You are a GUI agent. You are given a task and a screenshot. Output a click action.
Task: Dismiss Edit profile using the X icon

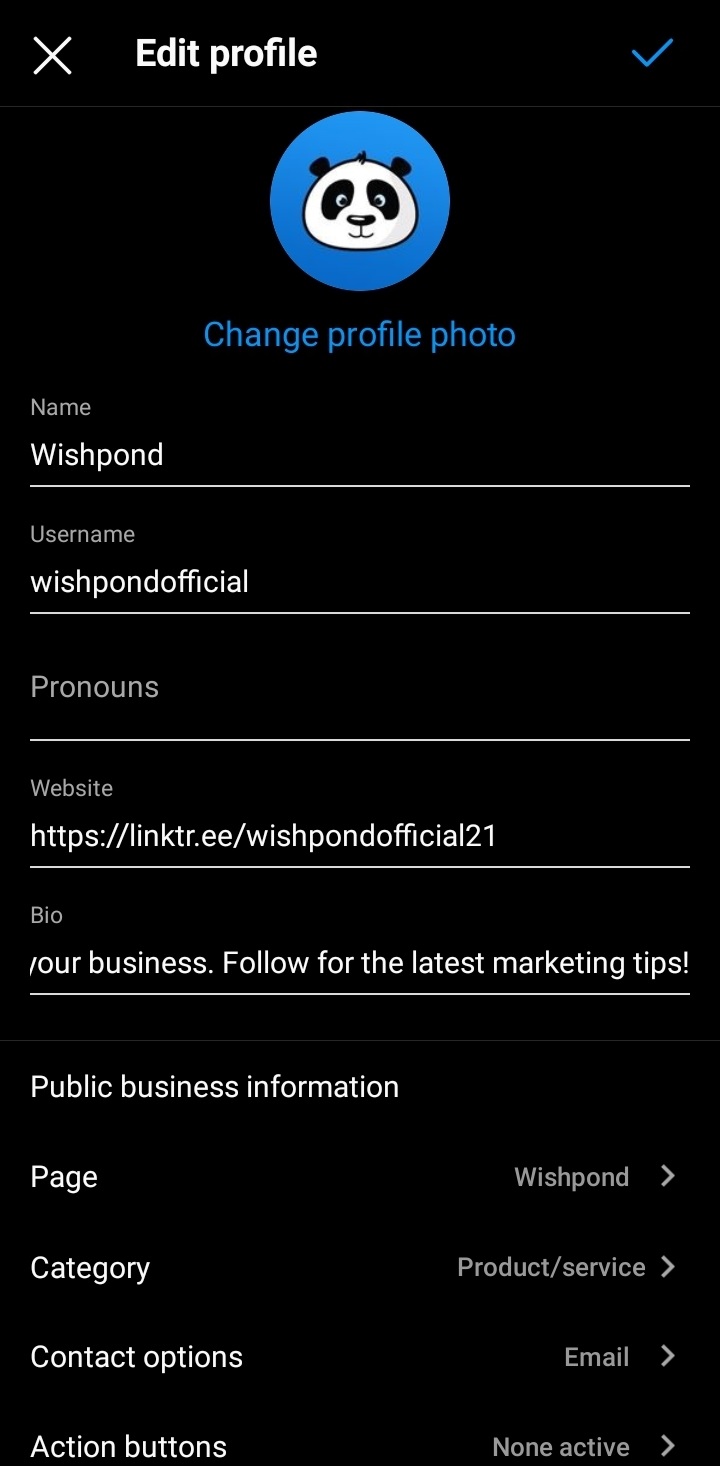pos(51,55)
